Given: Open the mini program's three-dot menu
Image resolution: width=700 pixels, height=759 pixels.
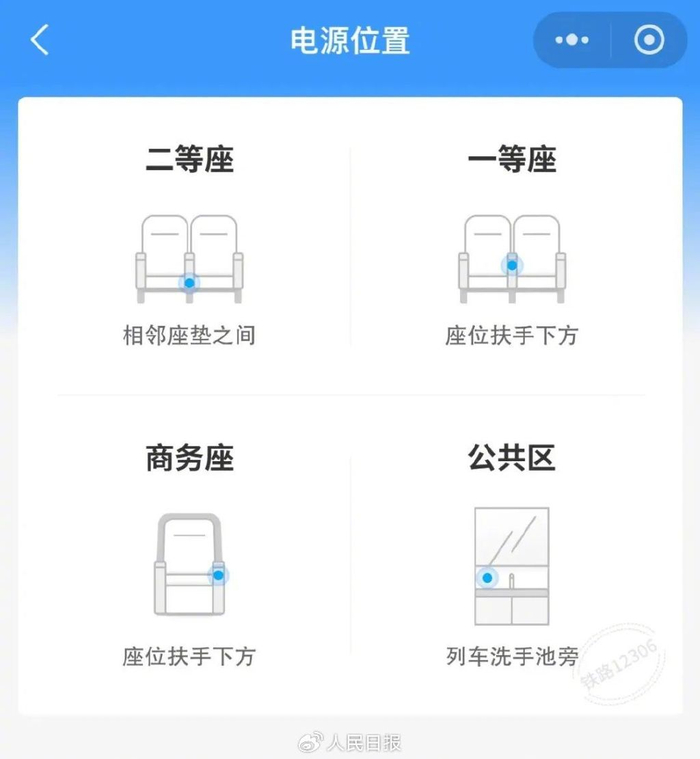Looking at the screenshot, I should click(x=572, y=41).
